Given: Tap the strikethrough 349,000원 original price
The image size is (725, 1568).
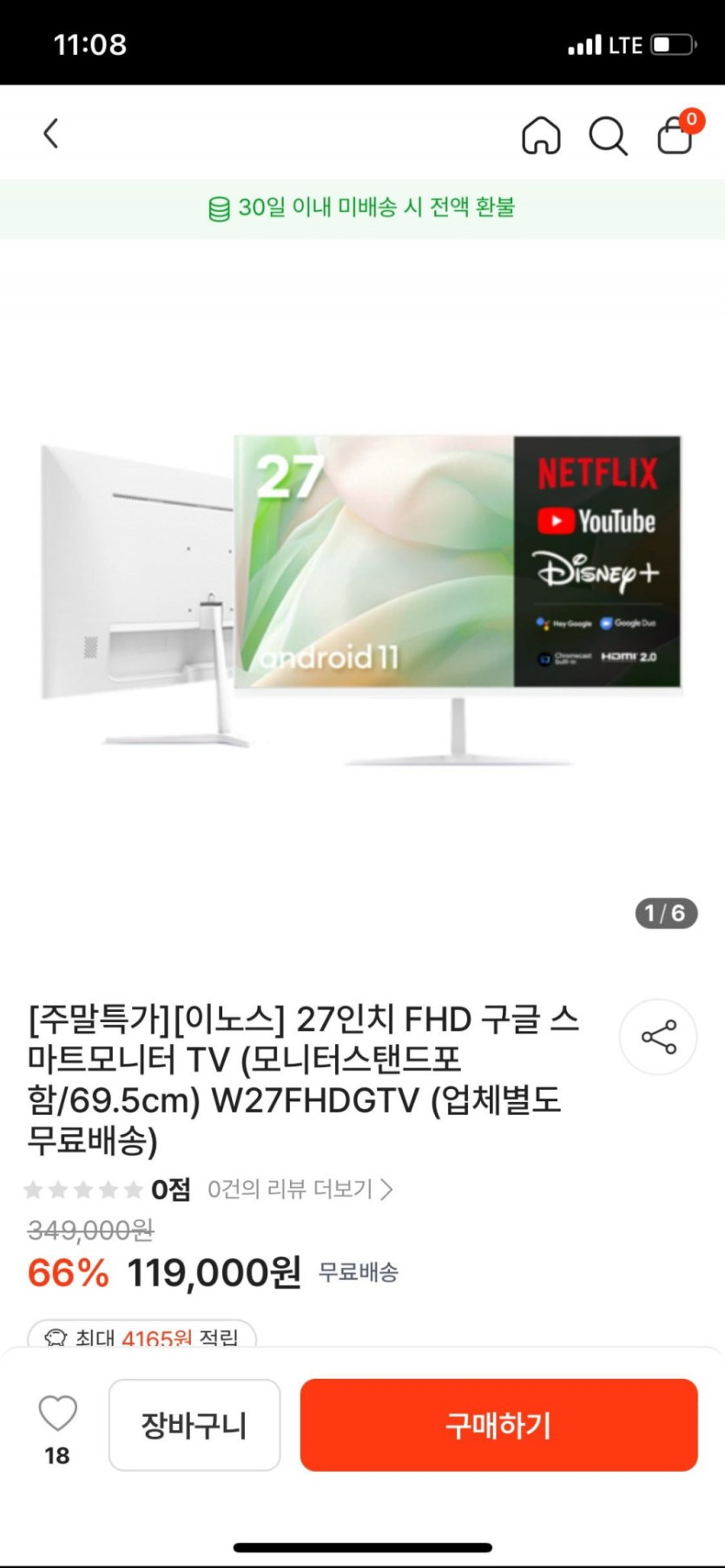Looking at the screenshot, I should click(x=89, y=1230).
